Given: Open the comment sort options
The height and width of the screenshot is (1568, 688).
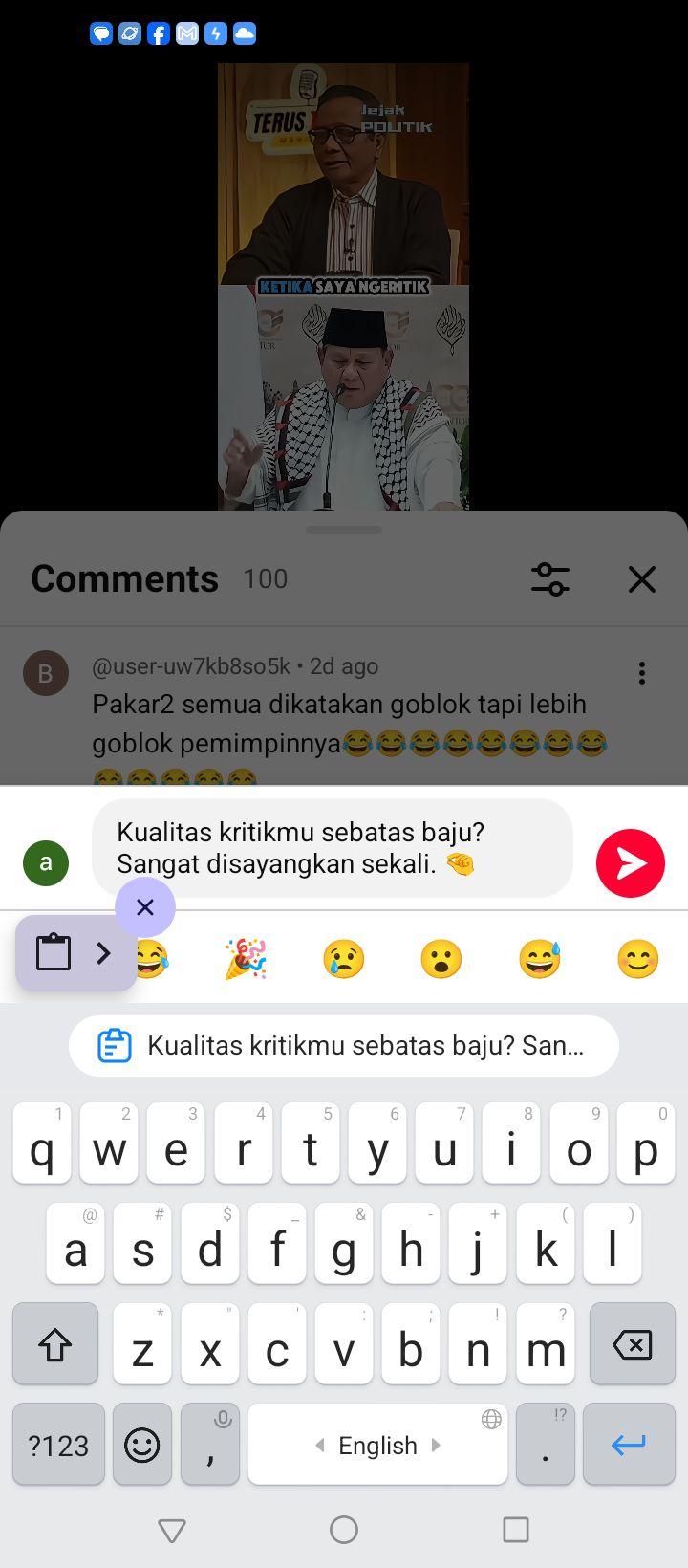Looking at the screenshot, I should 550,579.
